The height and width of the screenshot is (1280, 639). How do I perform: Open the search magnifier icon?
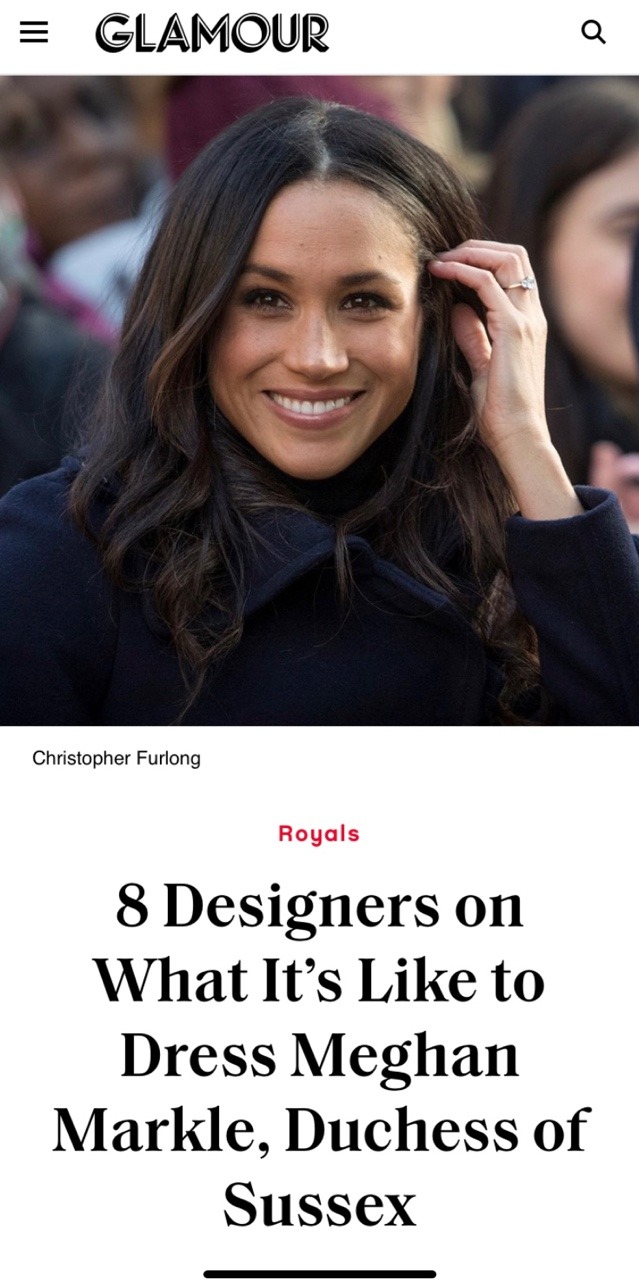[x=593, y=33]
